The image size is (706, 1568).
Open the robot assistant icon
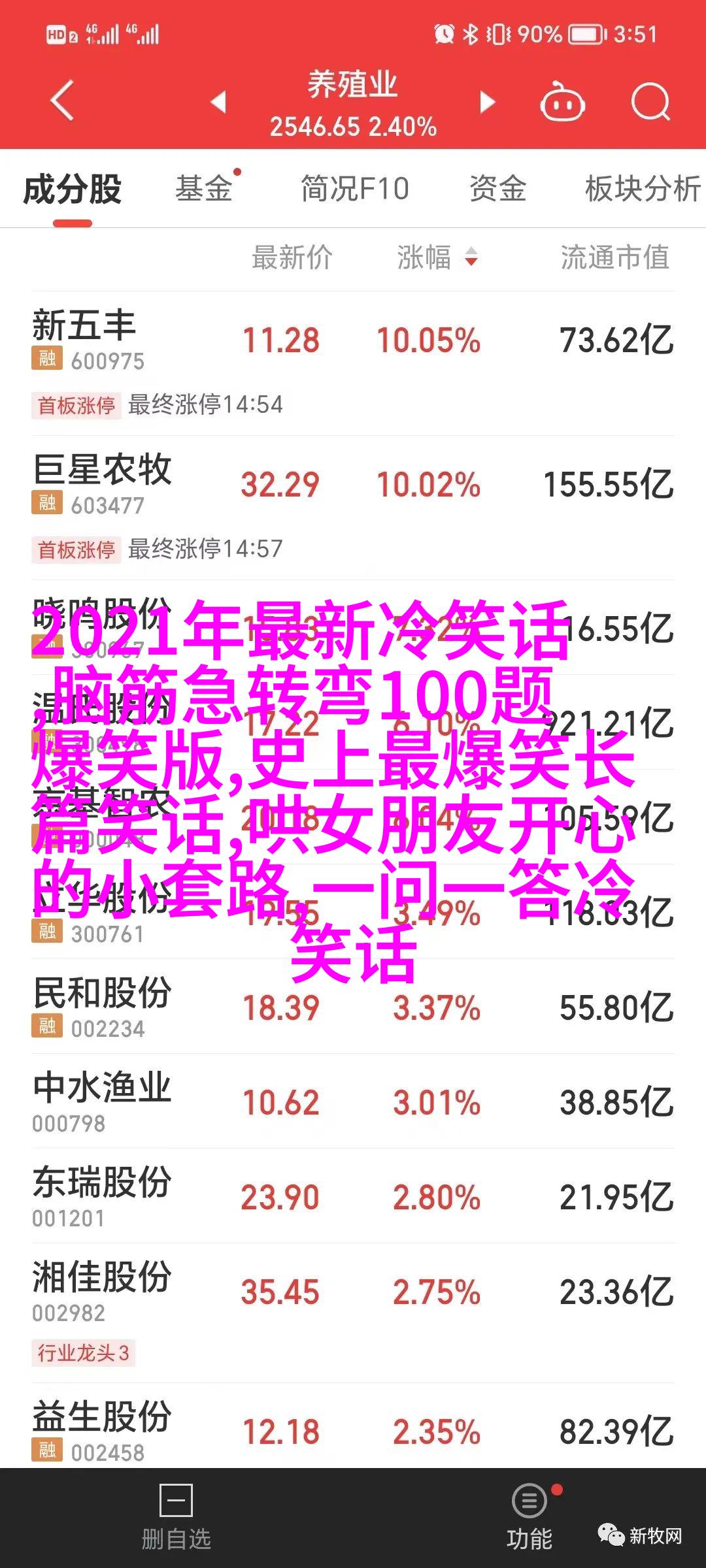[x=562, y=103]
